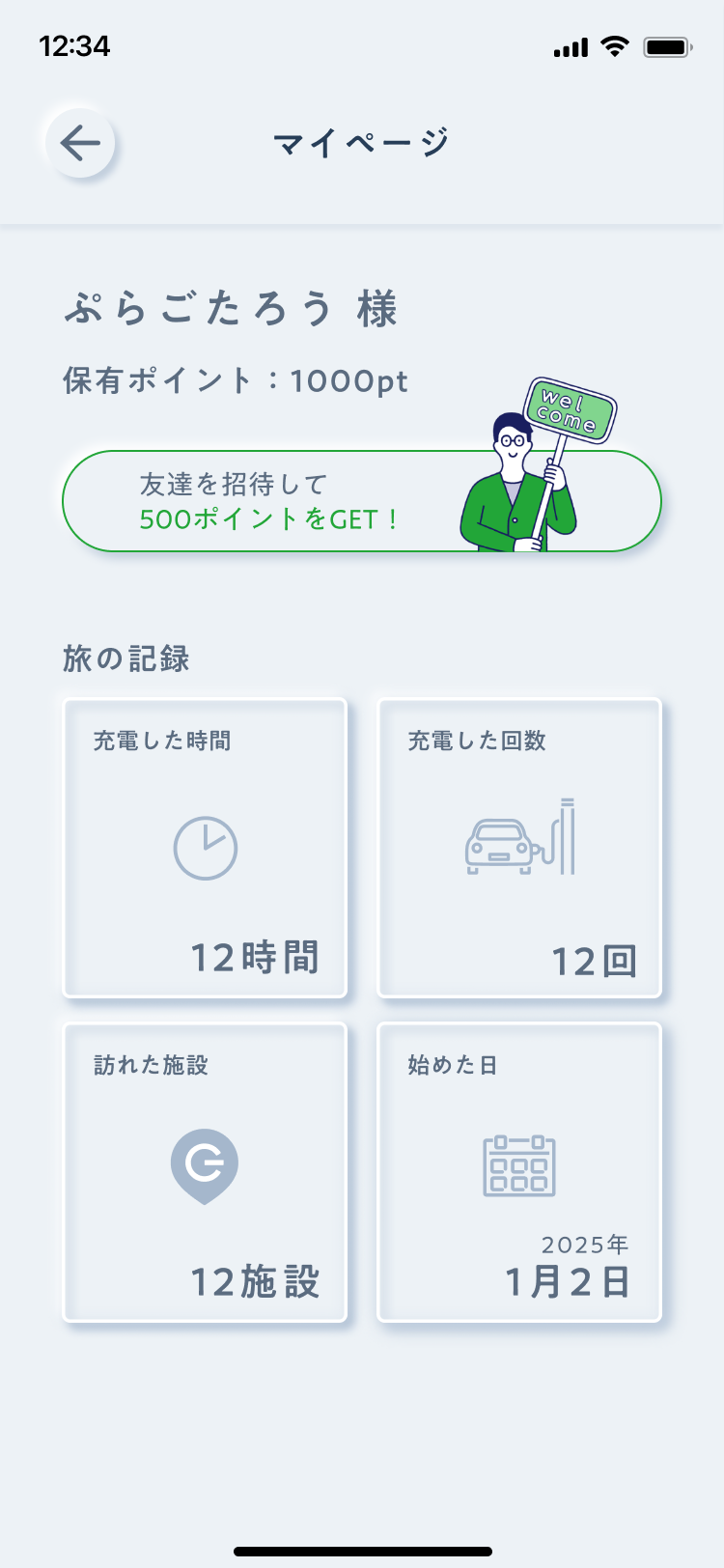
Task: Open the 充電した時間 card
Action: (x=205, y=848)
